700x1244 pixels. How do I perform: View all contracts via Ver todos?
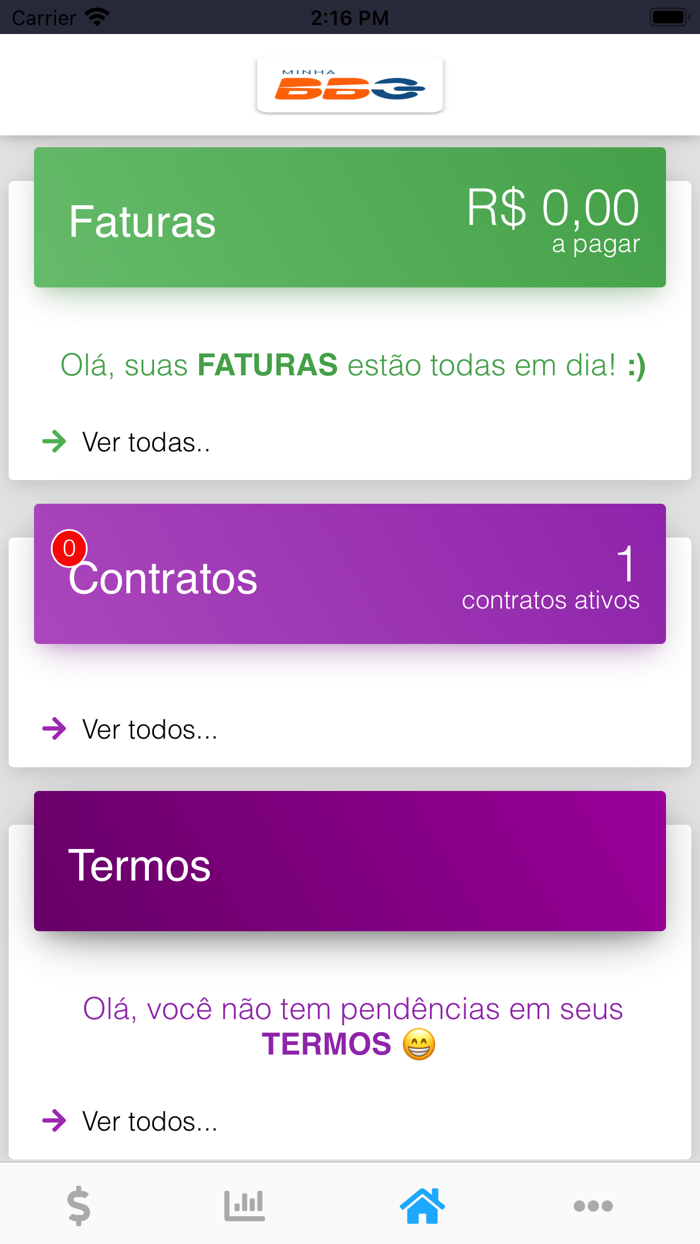click(x=148, y=730)
